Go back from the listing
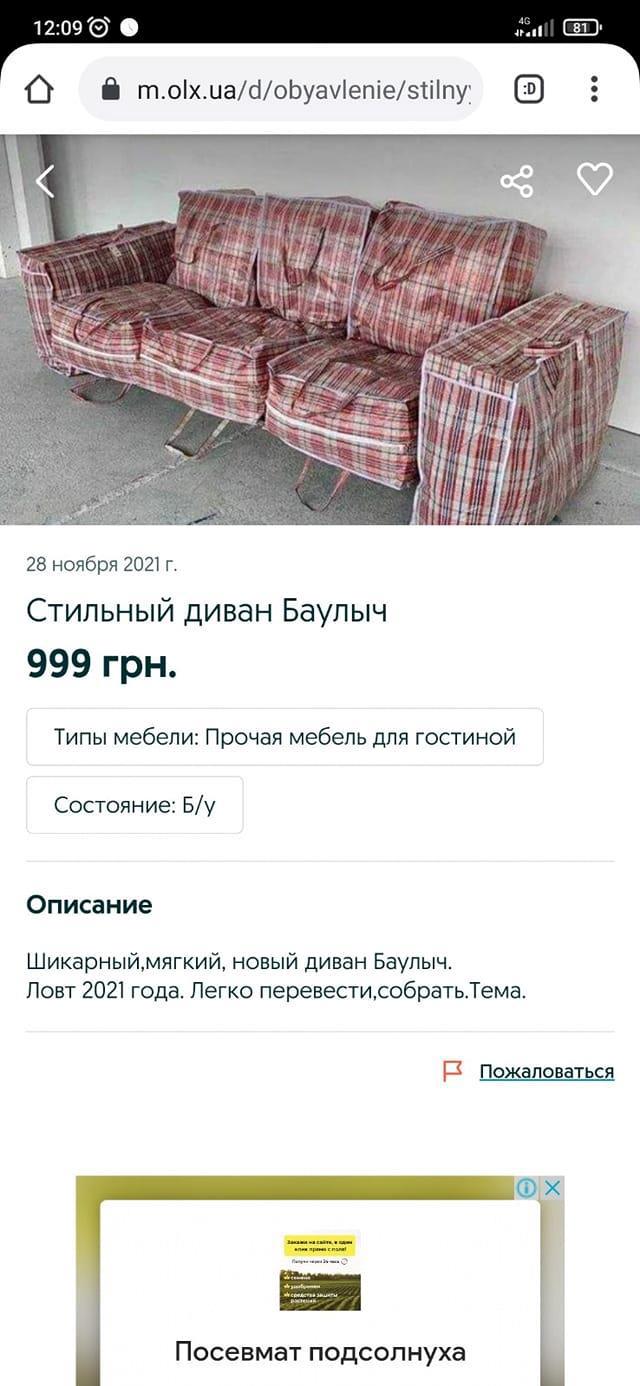The image size is (640, 1386). (44, 181)
